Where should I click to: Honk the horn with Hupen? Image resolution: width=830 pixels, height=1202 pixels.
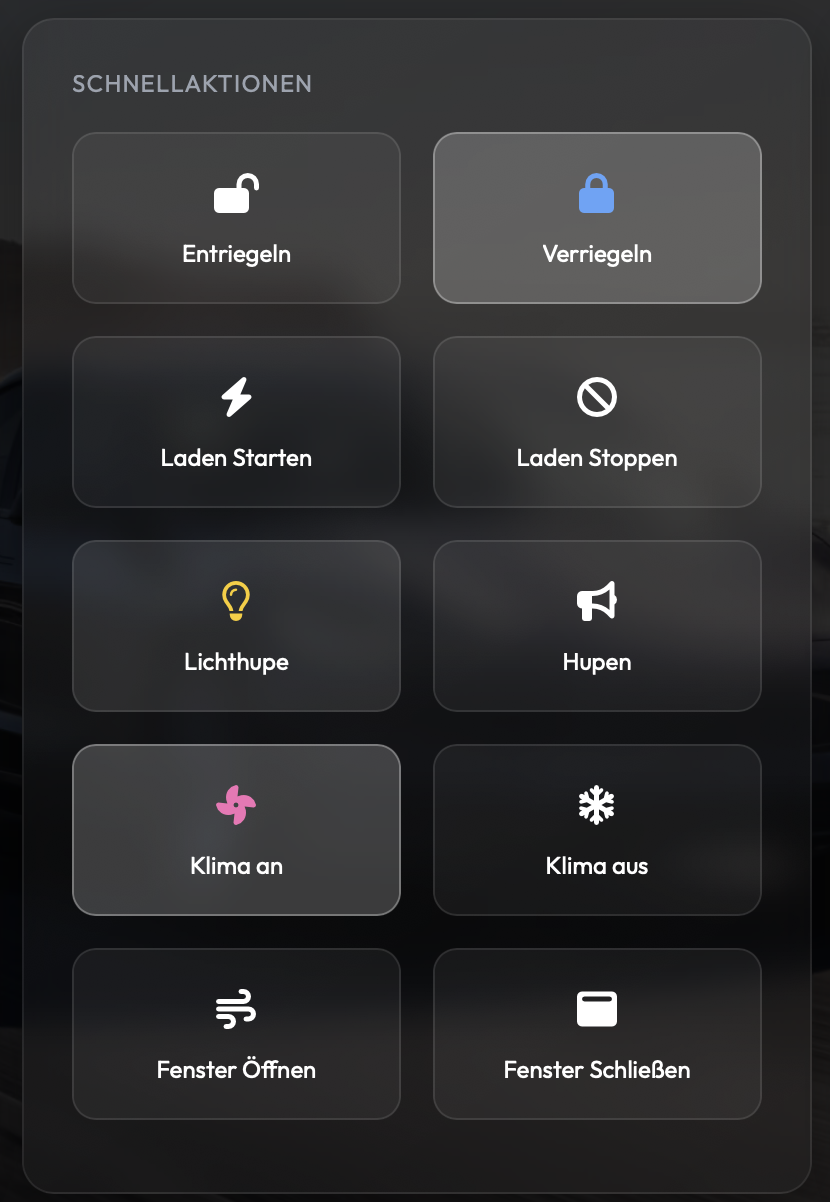click(596, 626)
